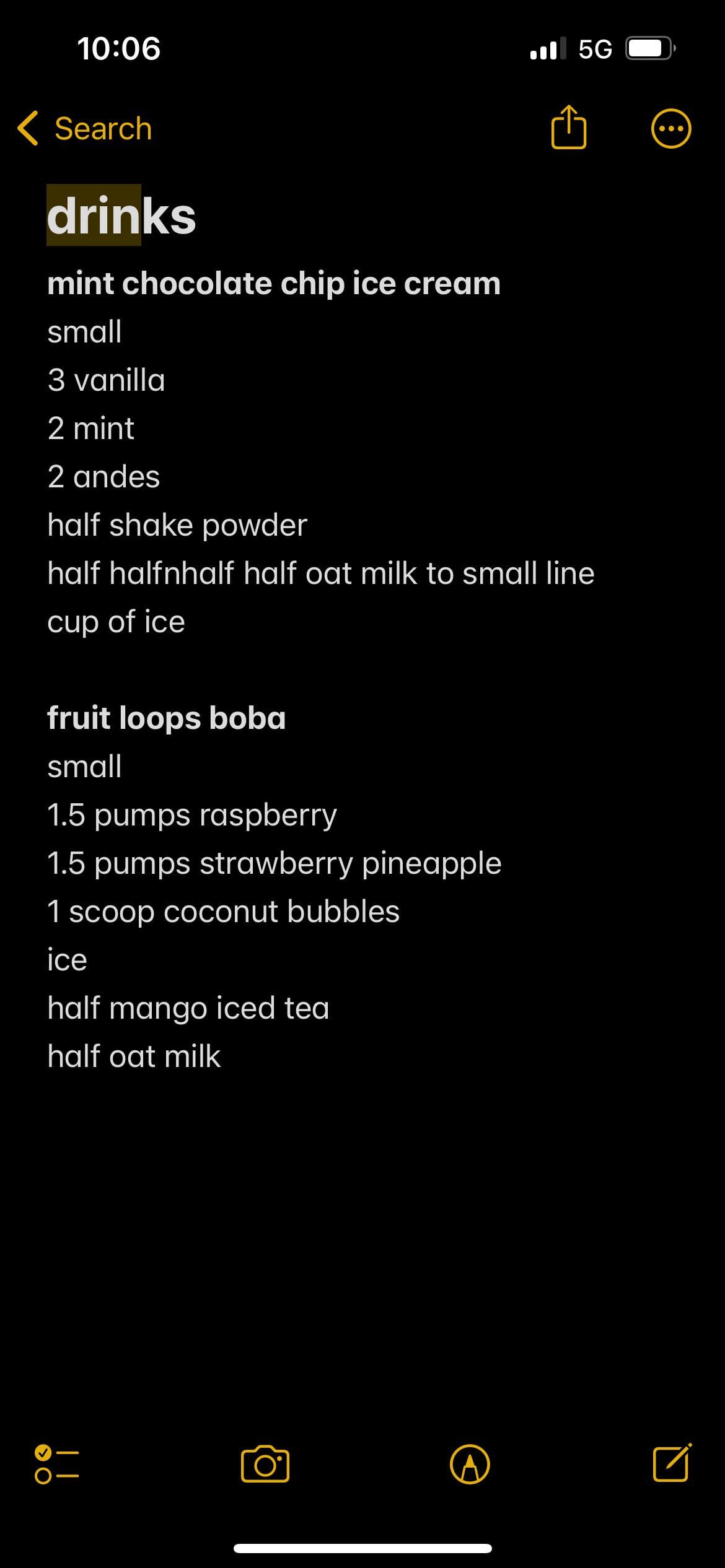
Task: Compose a new note
Action: pos(672,1463)
